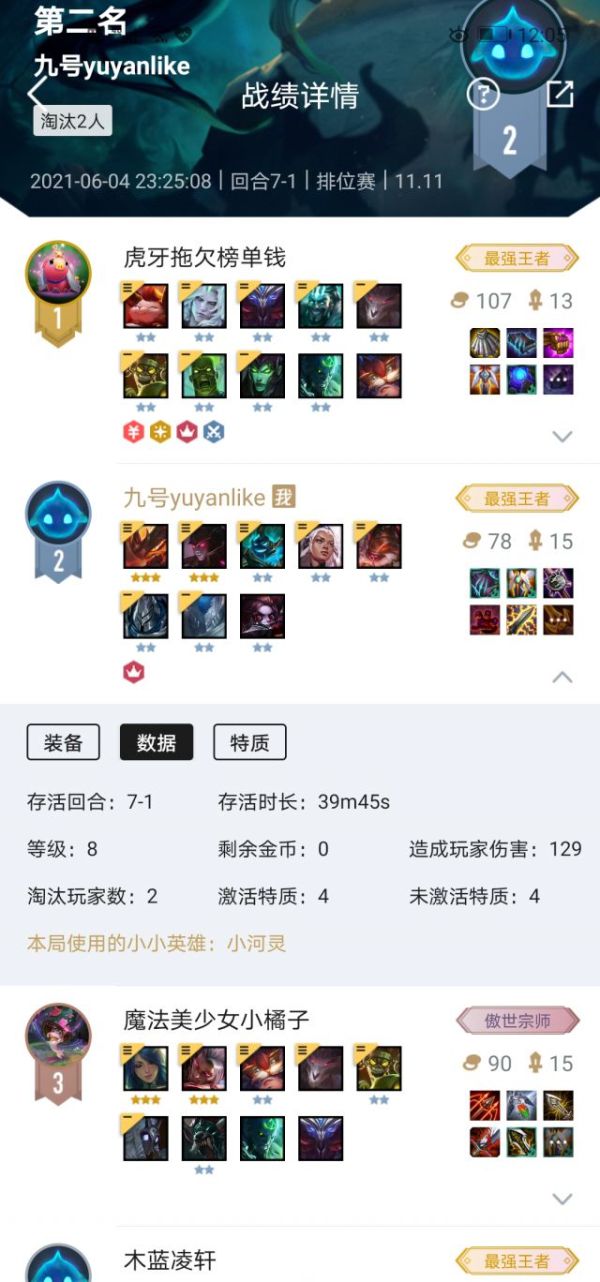Open the help question mark icon

pos(483,94)
